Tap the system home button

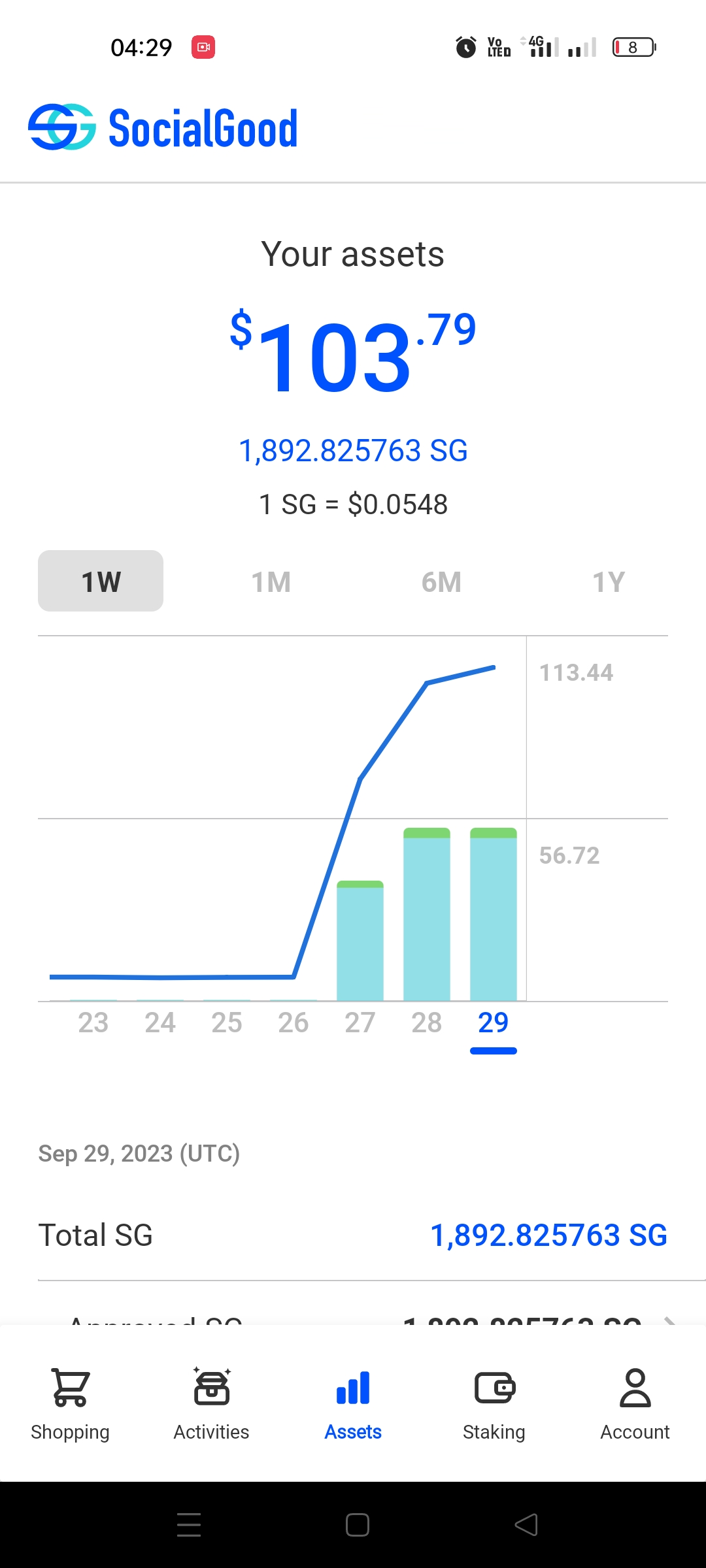pyautogui.click(x=358, y=1525)
